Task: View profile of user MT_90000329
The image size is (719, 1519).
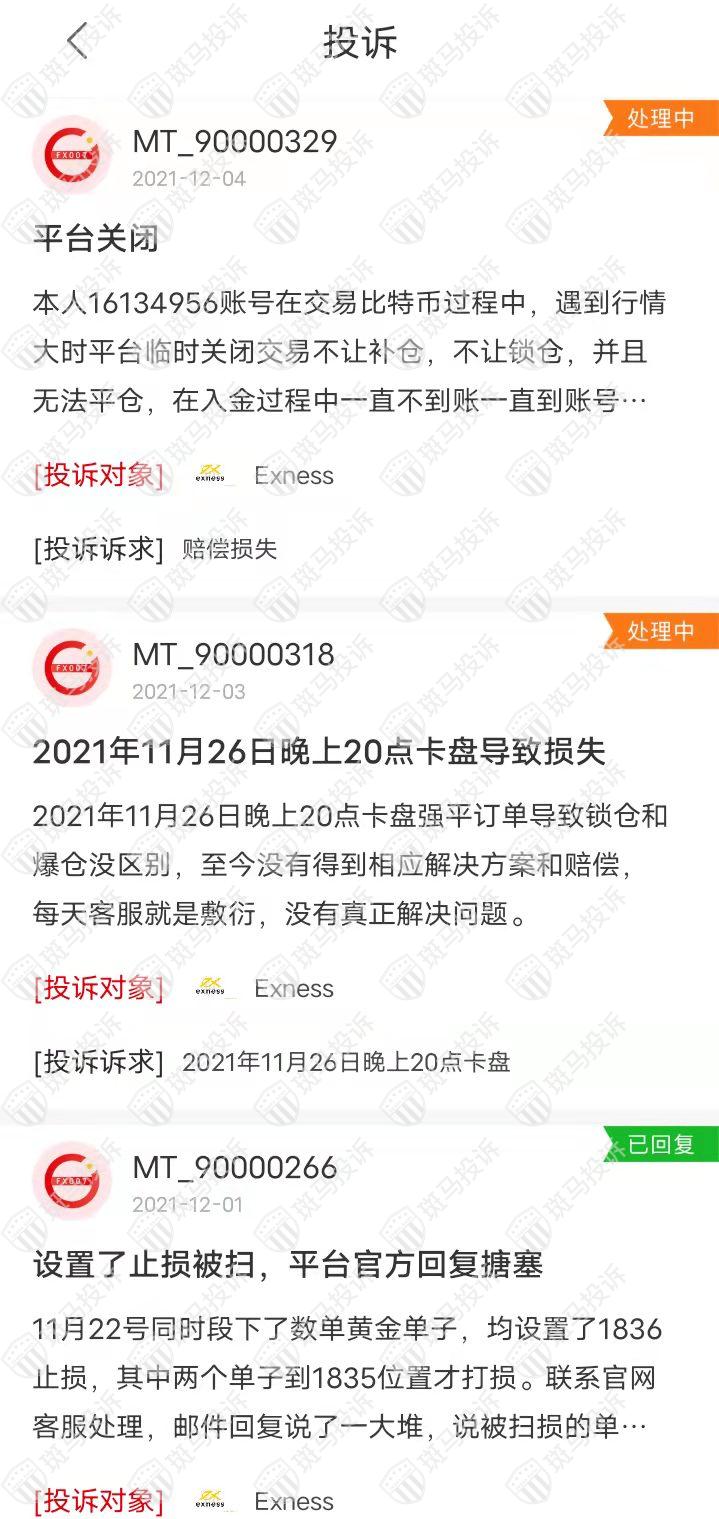Action: coord(70,155)
